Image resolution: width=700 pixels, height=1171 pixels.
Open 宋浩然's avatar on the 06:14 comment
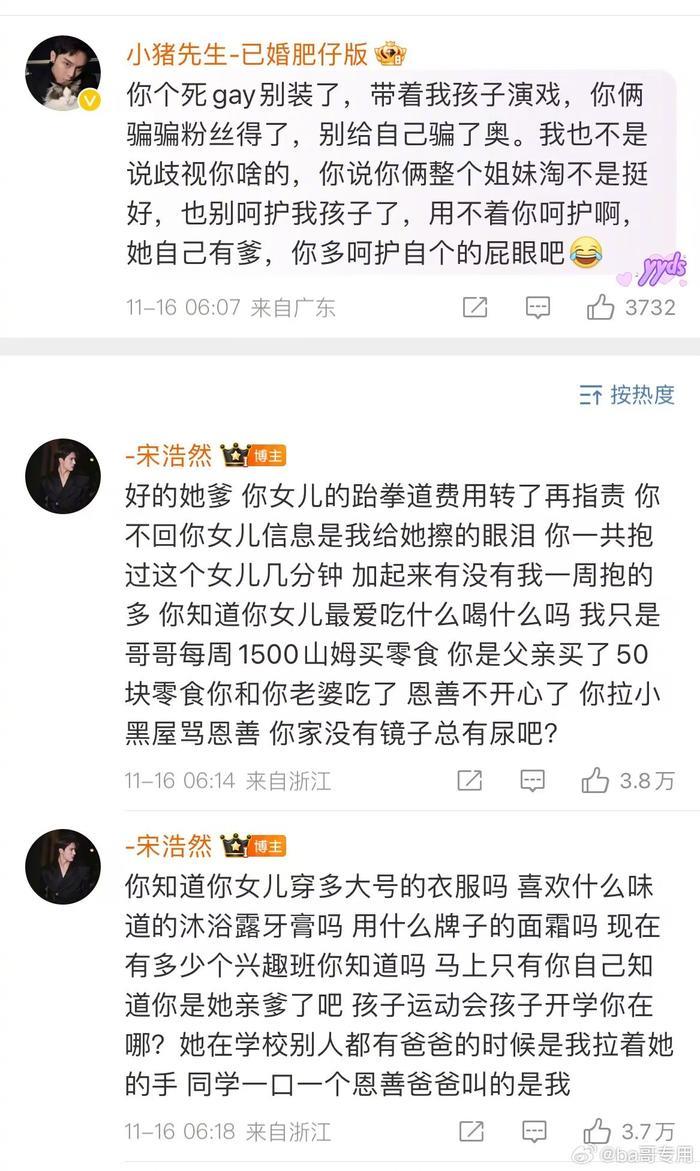tap(62, 476)
